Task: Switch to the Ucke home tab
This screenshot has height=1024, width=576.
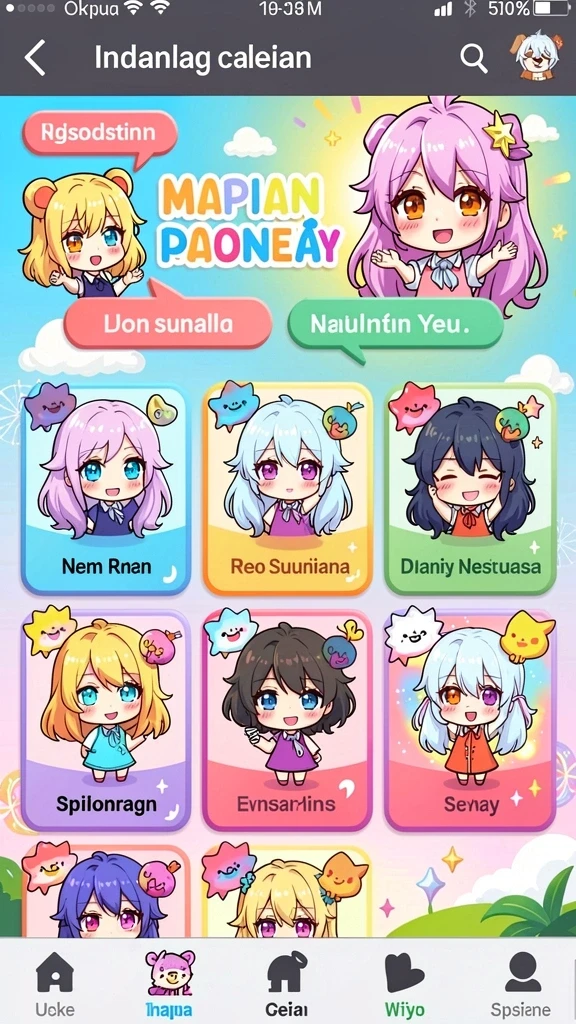Action: (55, 985)
